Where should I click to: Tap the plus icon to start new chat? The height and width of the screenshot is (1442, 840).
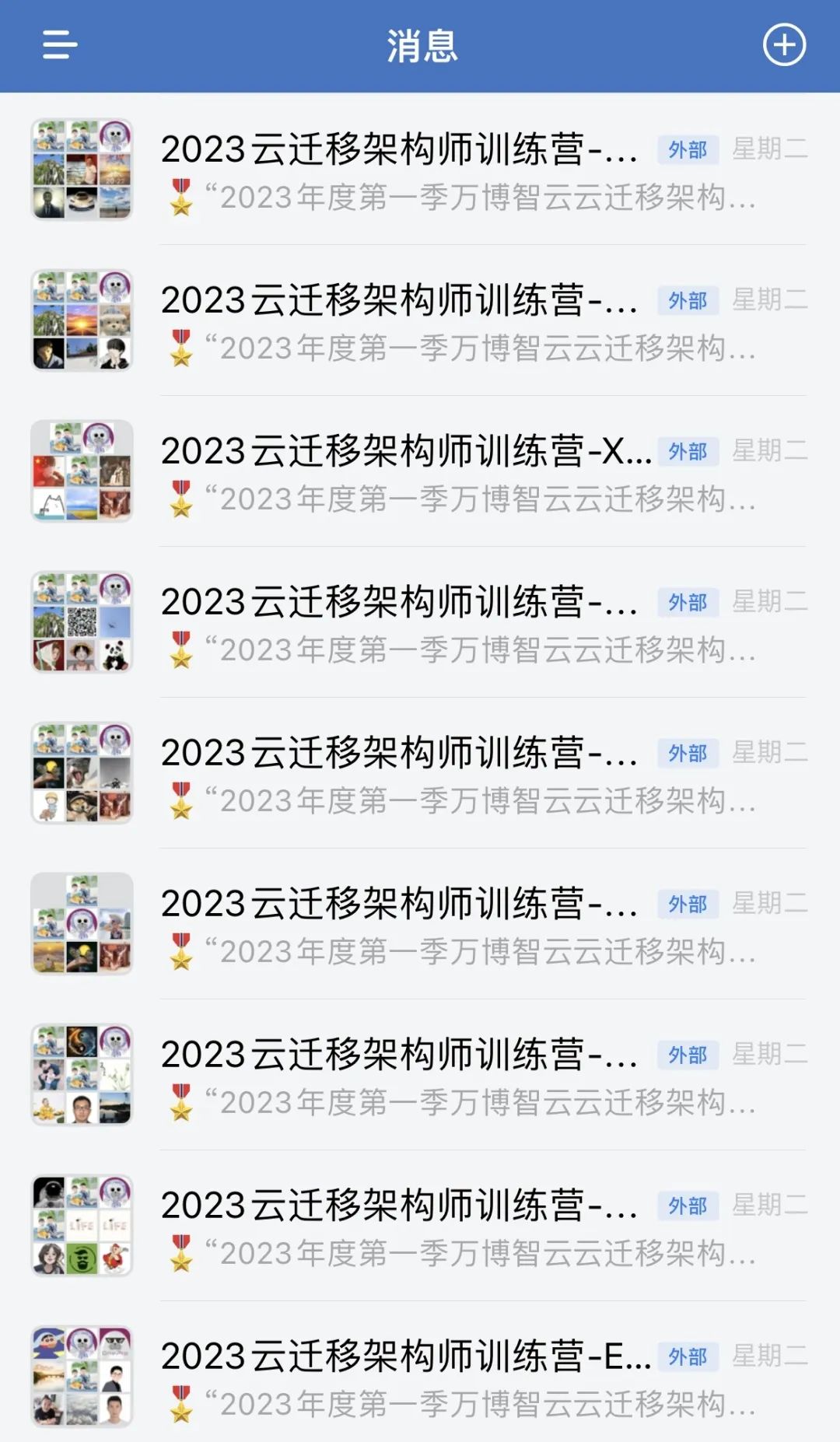tap(783, 44)
